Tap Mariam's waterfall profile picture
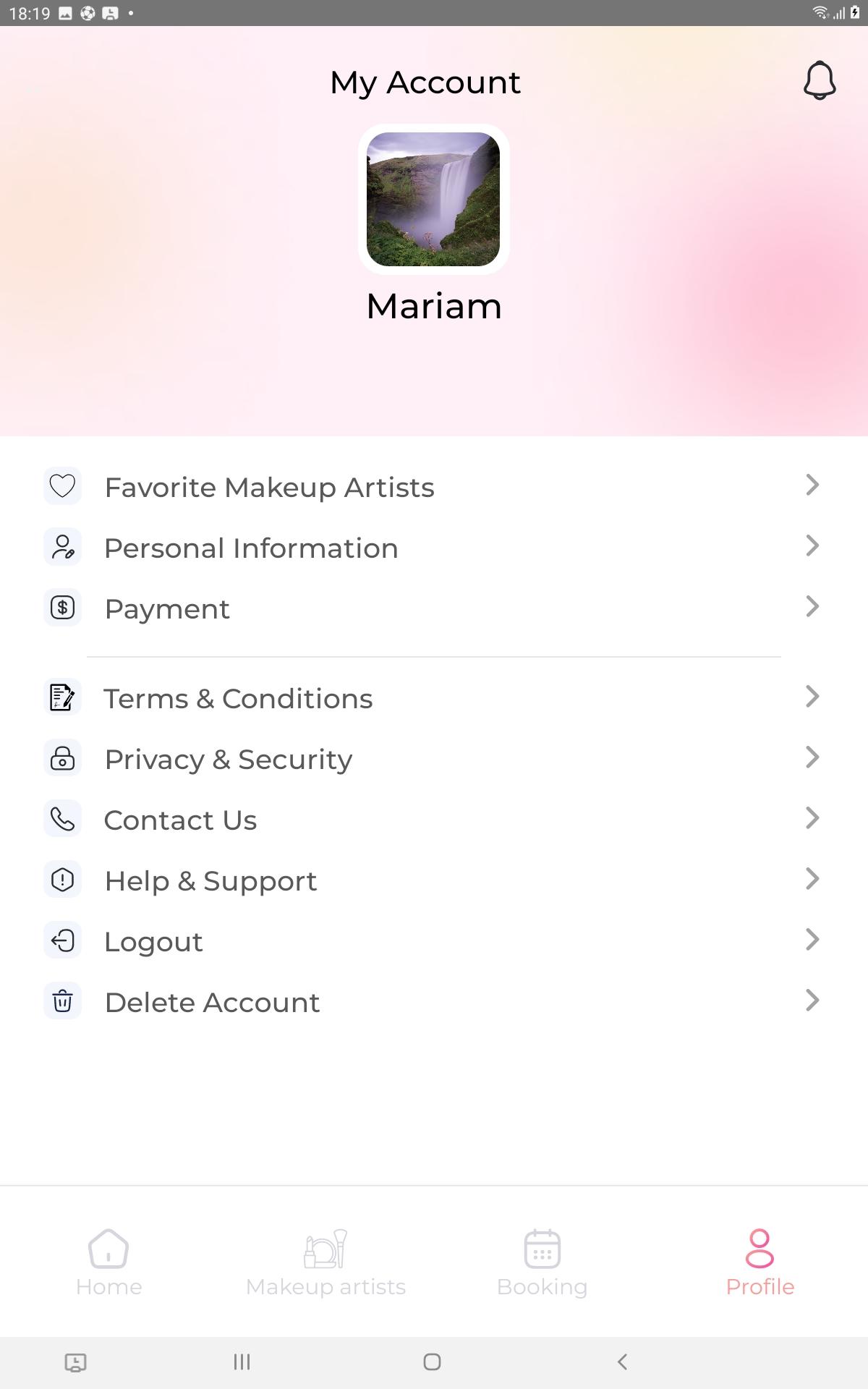 pos(433,199)
